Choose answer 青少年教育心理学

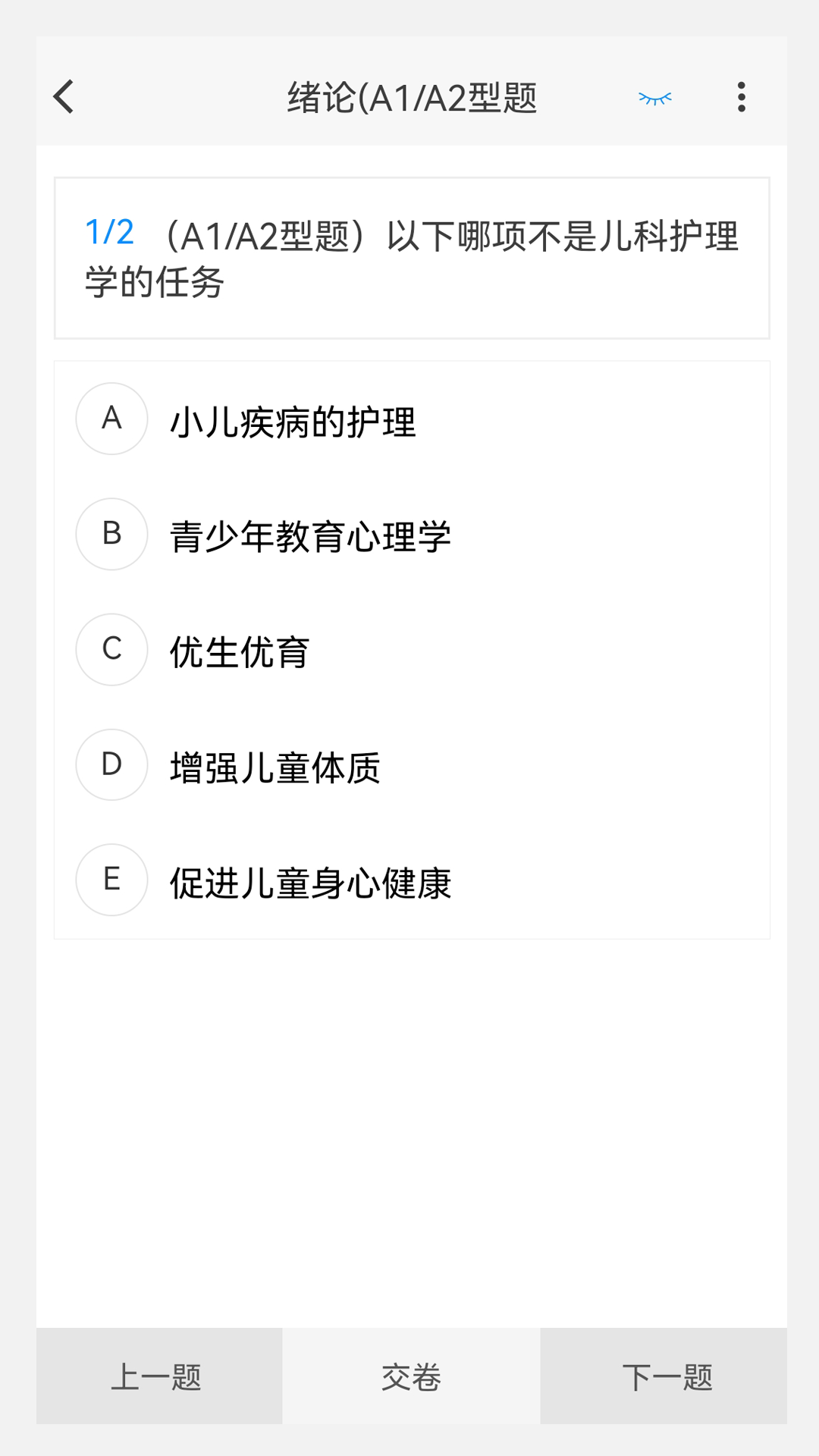coord(311,537)
